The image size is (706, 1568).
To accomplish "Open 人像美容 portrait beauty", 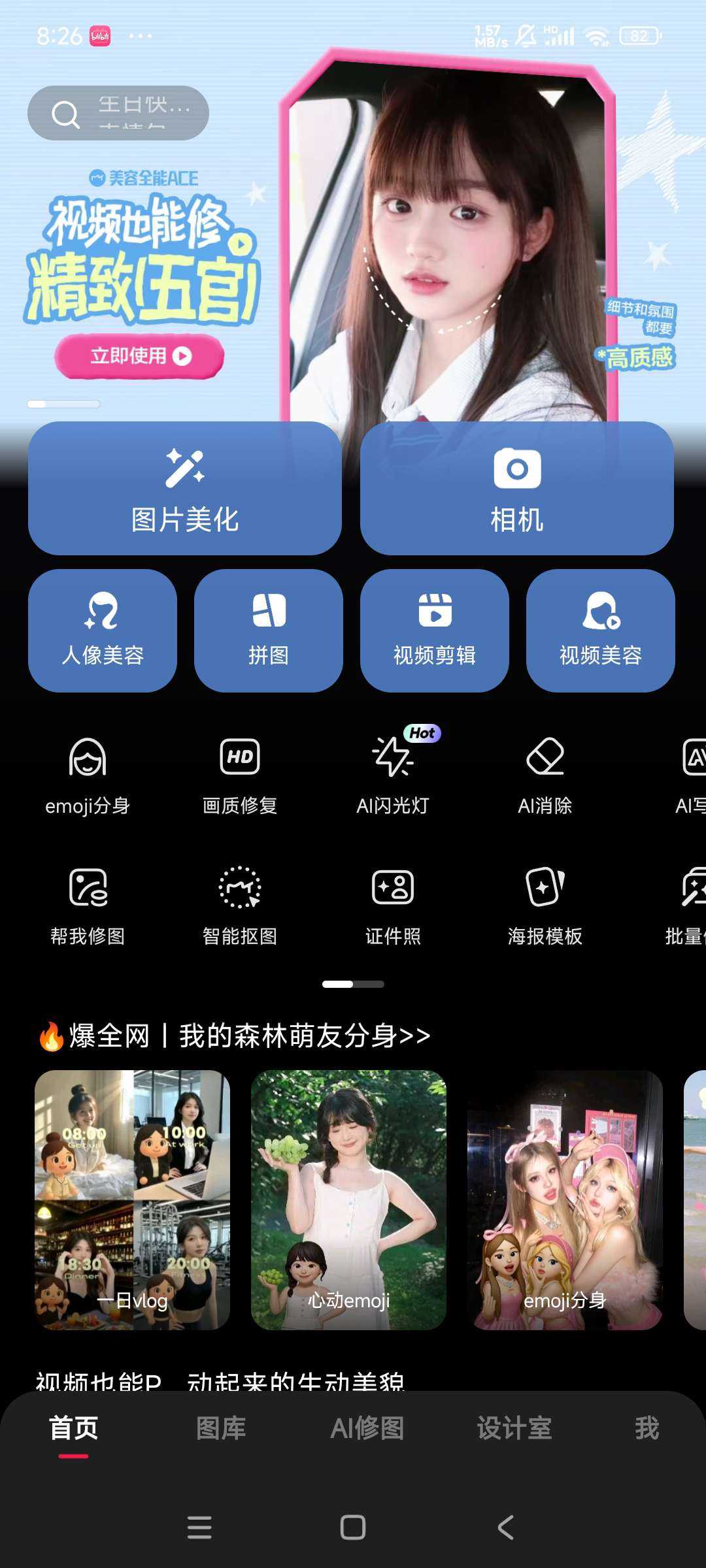I will (103, 630).
